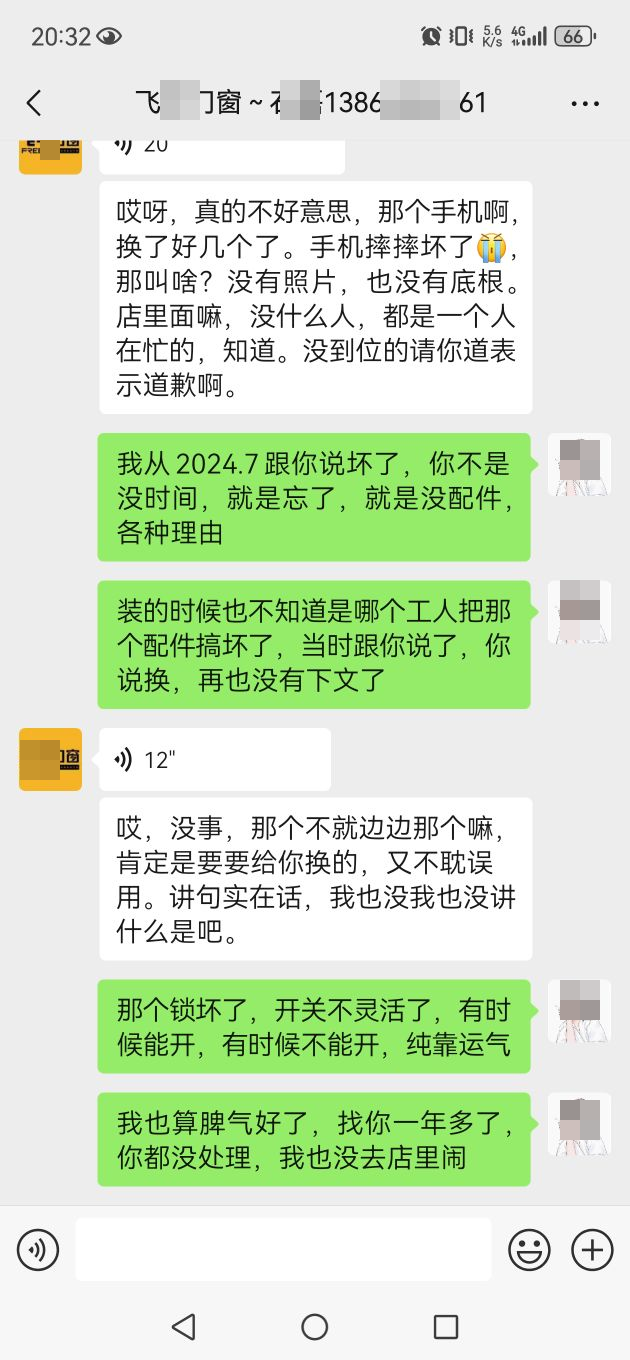This screenshot has width=630, height=1360.
Task: Tap the system back button
Action: click(x=183, y=1327)
